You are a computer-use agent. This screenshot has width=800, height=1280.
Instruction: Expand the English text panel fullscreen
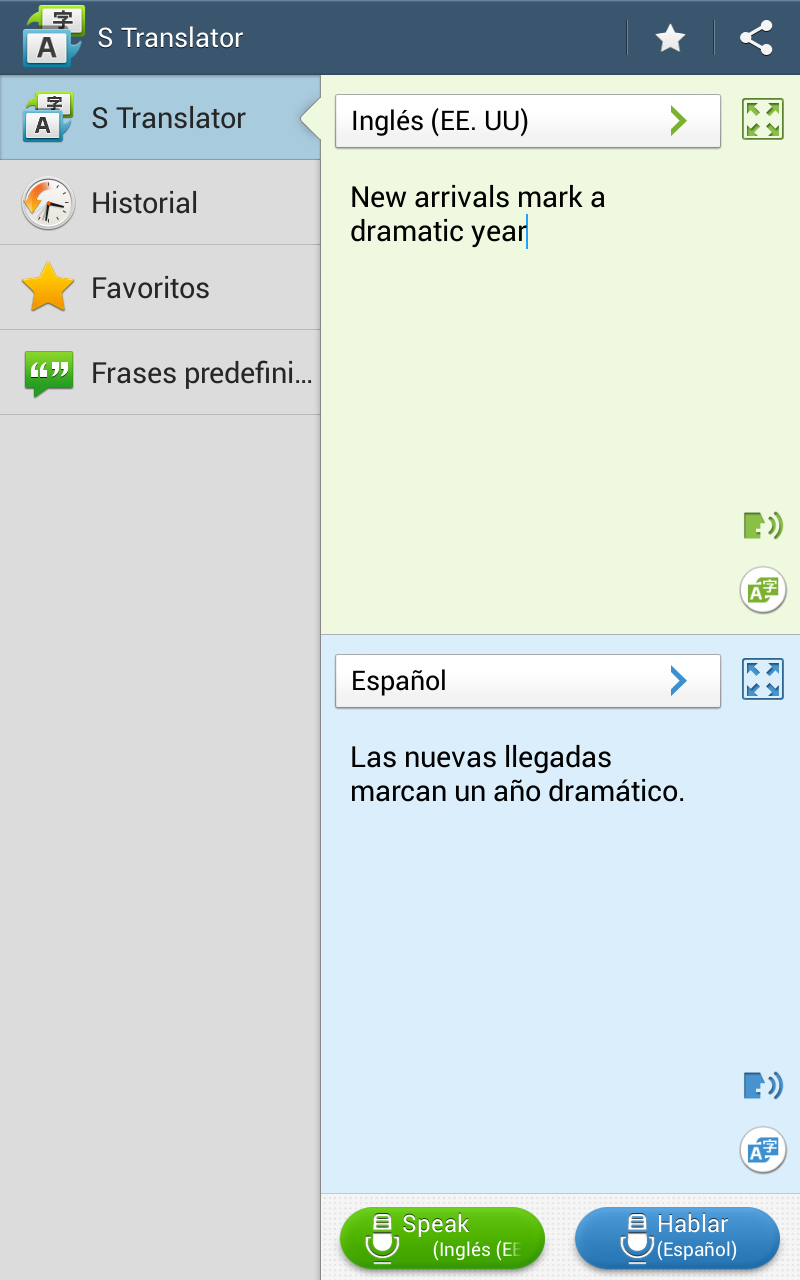[x=763, y=120]
